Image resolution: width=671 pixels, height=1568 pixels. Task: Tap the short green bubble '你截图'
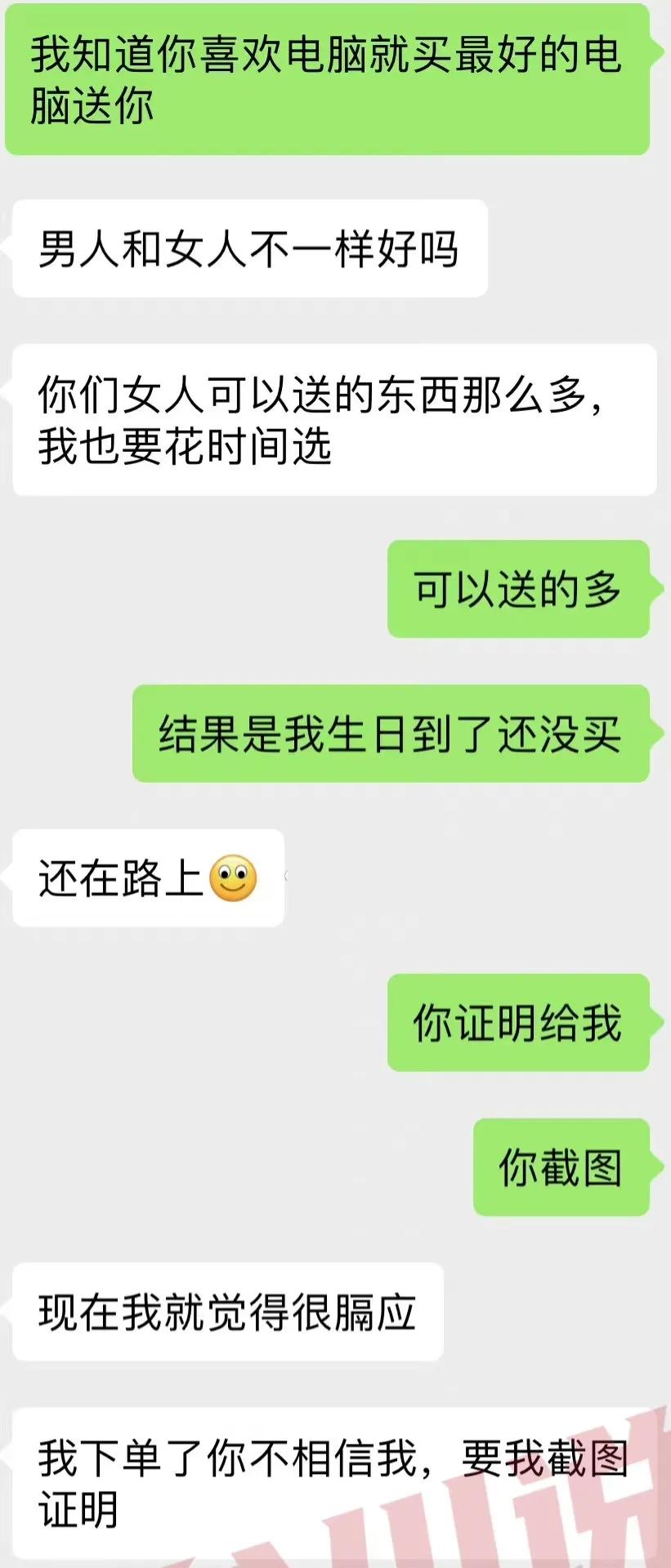click(x=561, y=1167)
